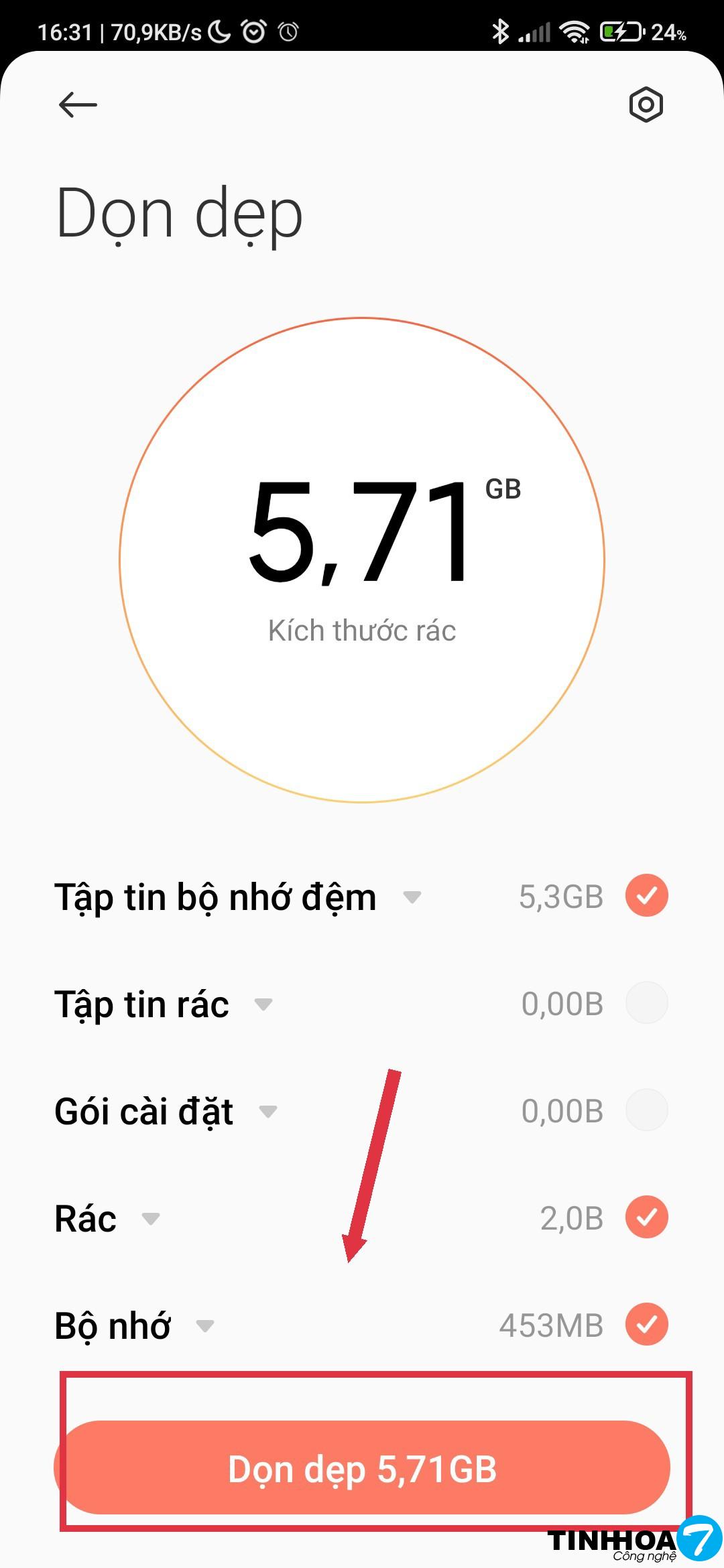Select the Tập tin rác checkbox
The height and width of the screenshot is (1568, 724).
click(646, 1002)
